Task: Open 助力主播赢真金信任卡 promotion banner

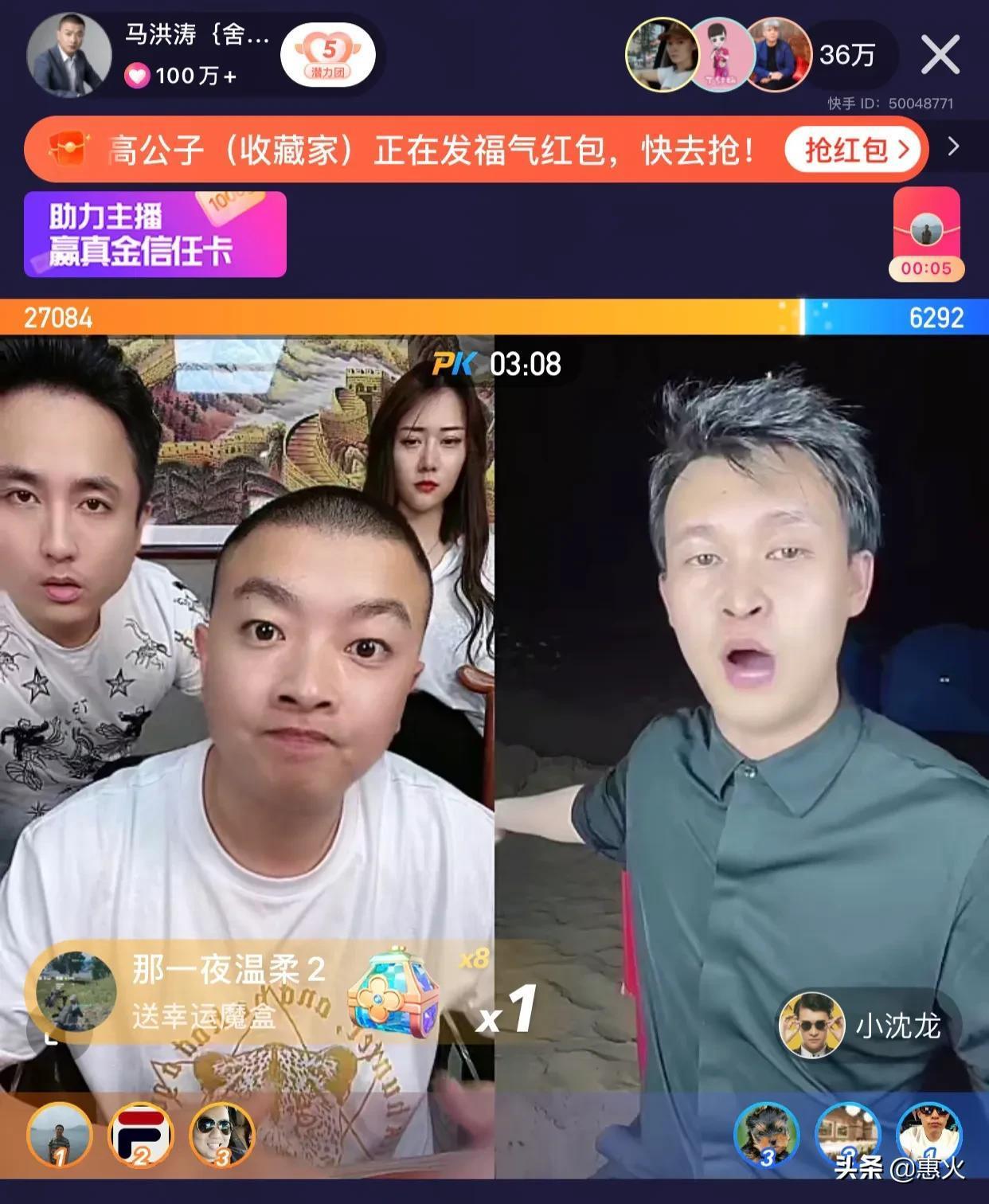Action: pos(155,234)
